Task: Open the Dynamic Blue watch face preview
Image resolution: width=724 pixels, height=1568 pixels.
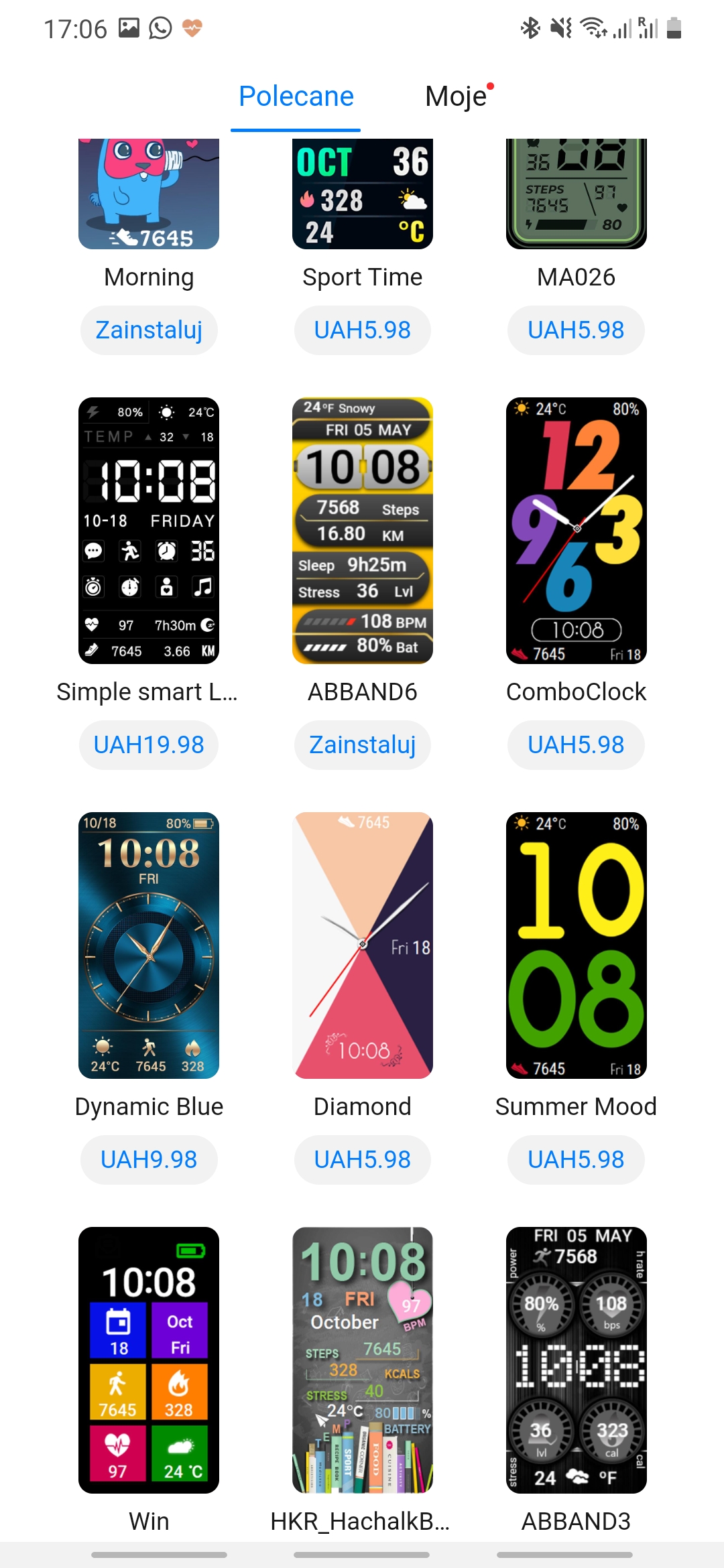Action: pos(149,945)
